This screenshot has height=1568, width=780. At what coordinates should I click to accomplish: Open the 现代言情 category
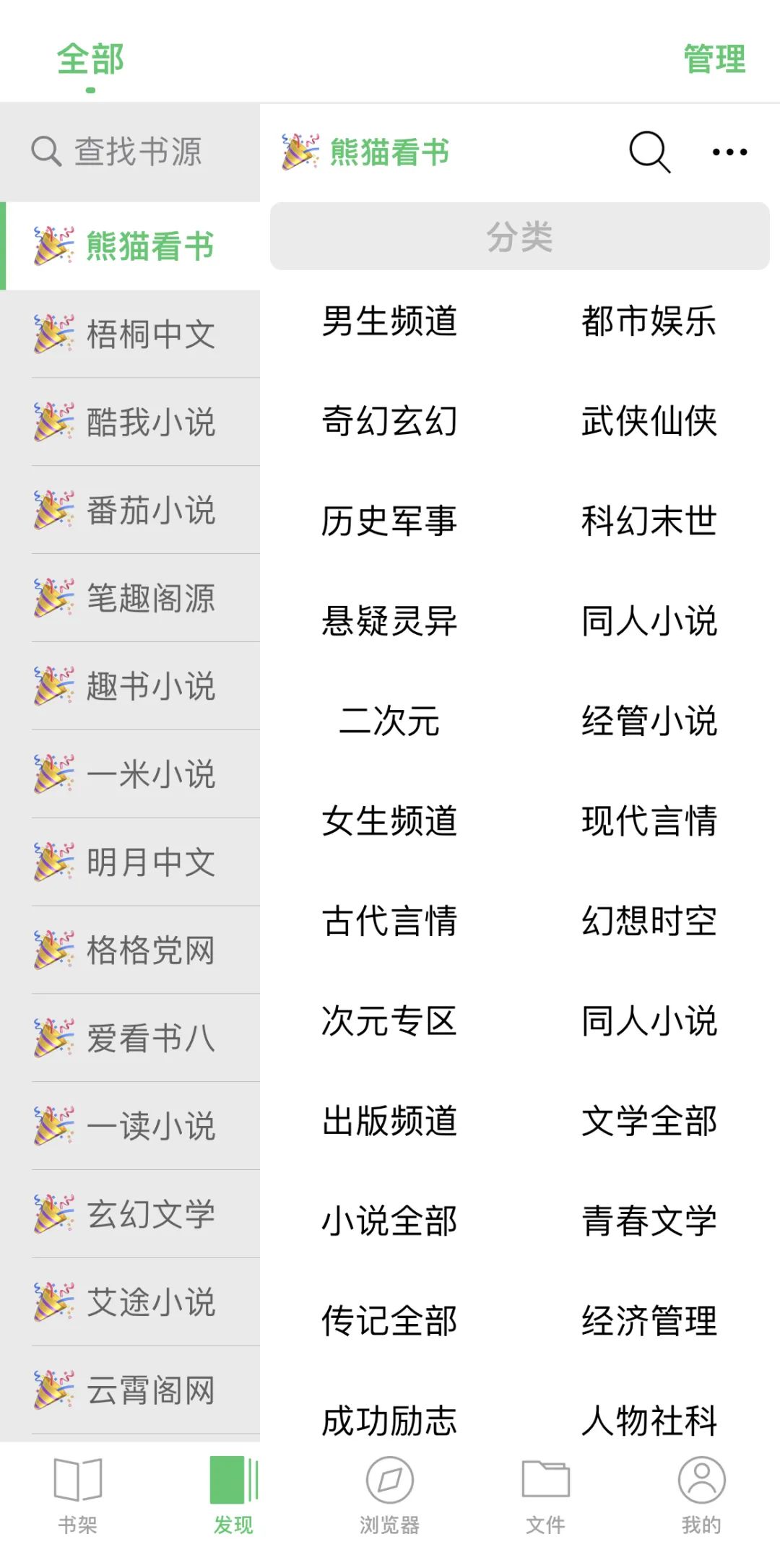coord(649,821)
